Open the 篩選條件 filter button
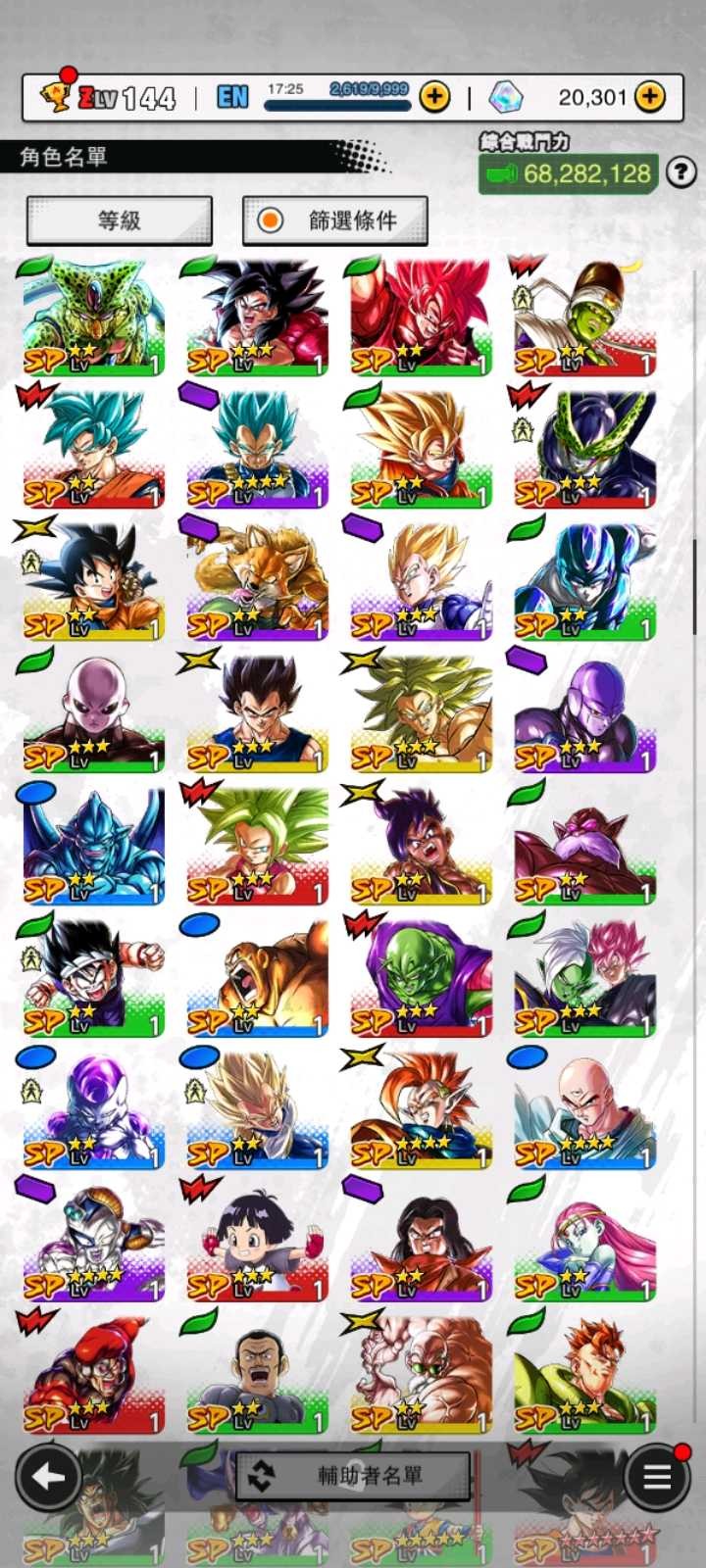706x1568 pixels. click(335, 220)
